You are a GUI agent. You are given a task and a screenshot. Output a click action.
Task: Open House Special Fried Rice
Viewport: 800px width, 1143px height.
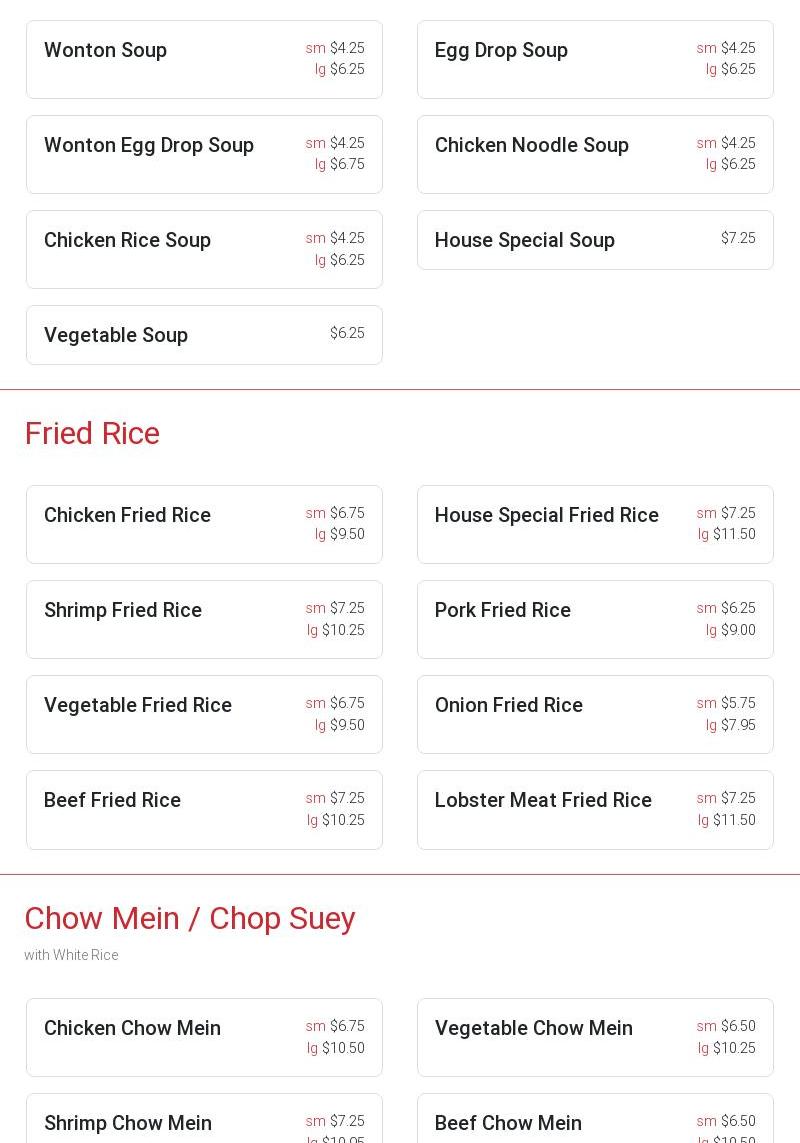click(595, 525)
